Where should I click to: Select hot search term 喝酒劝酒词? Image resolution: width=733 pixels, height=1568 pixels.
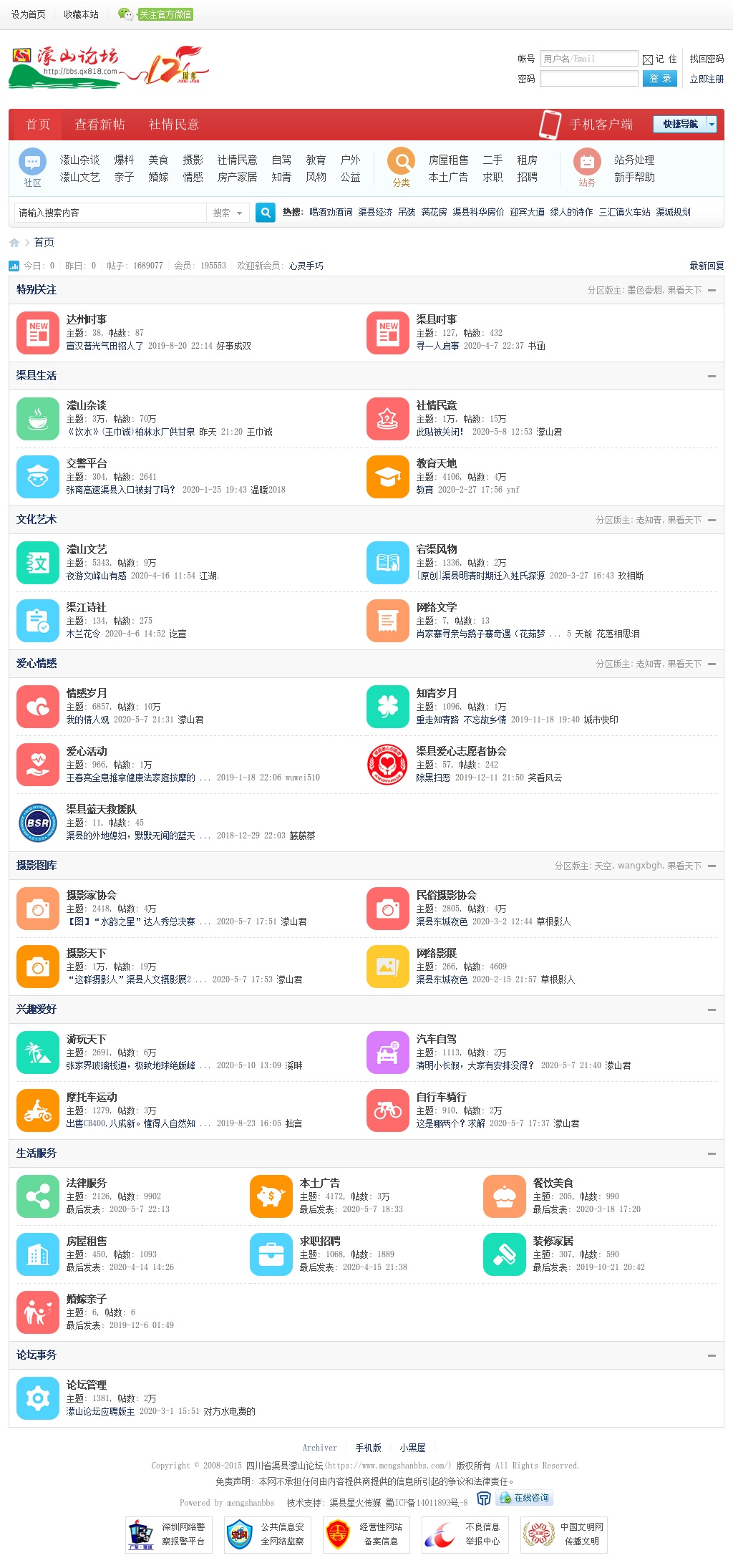click(331, 212)
